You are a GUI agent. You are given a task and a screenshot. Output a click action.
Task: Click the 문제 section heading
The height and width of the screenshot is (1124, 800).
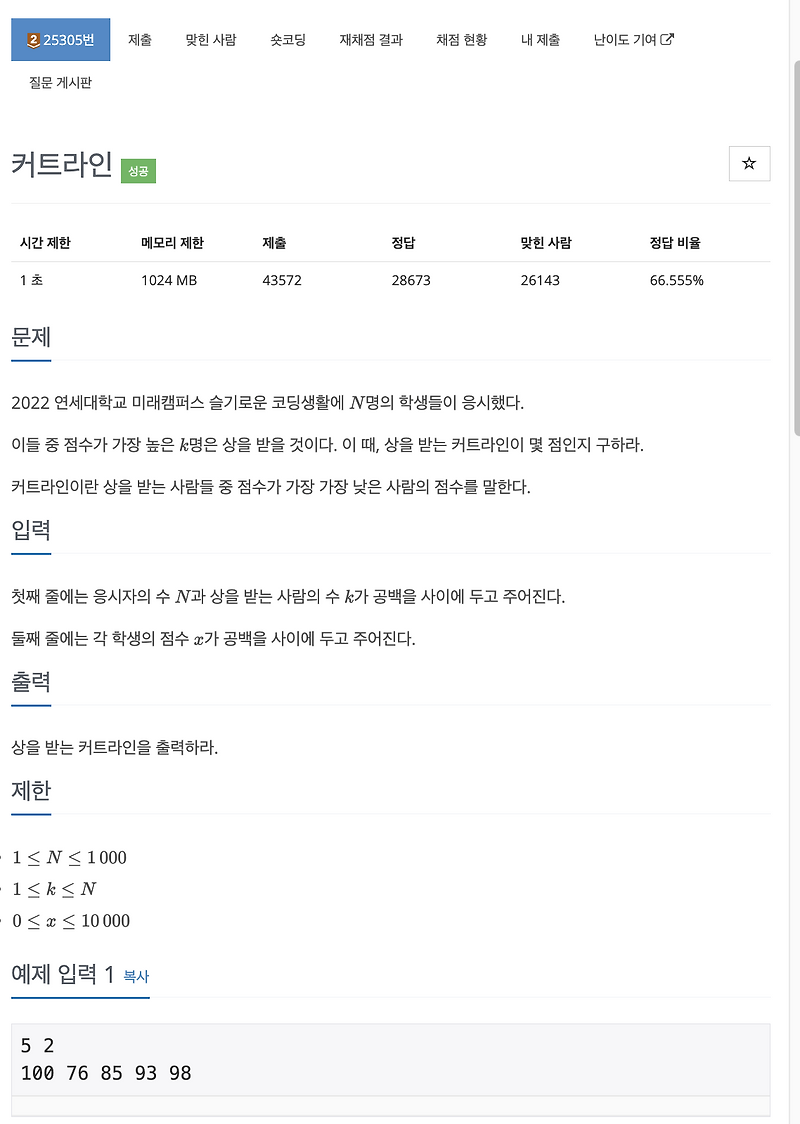tap(30, 338)
